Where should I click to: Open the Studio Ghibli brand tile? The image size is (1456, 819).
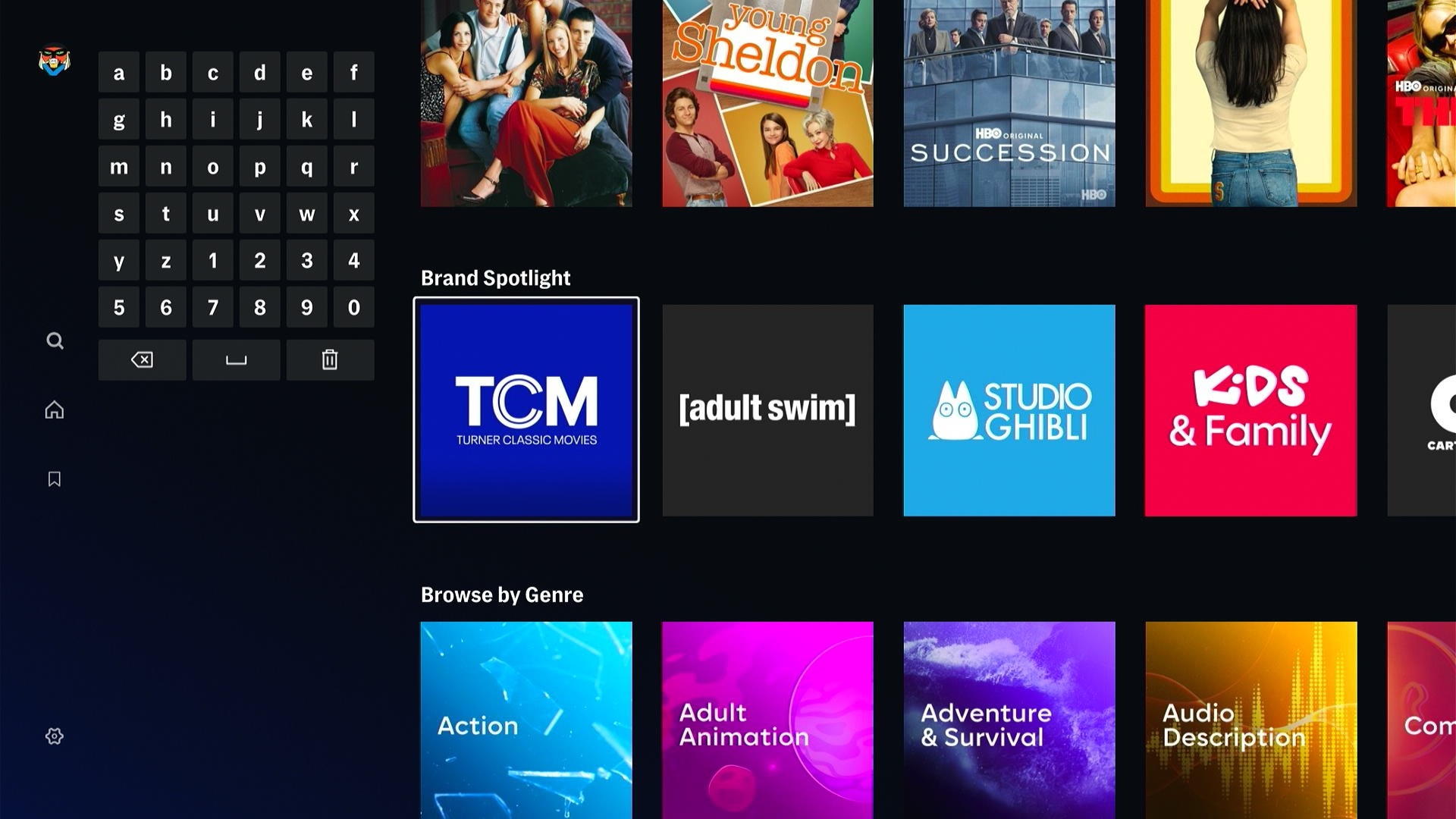coord(1009,410)
